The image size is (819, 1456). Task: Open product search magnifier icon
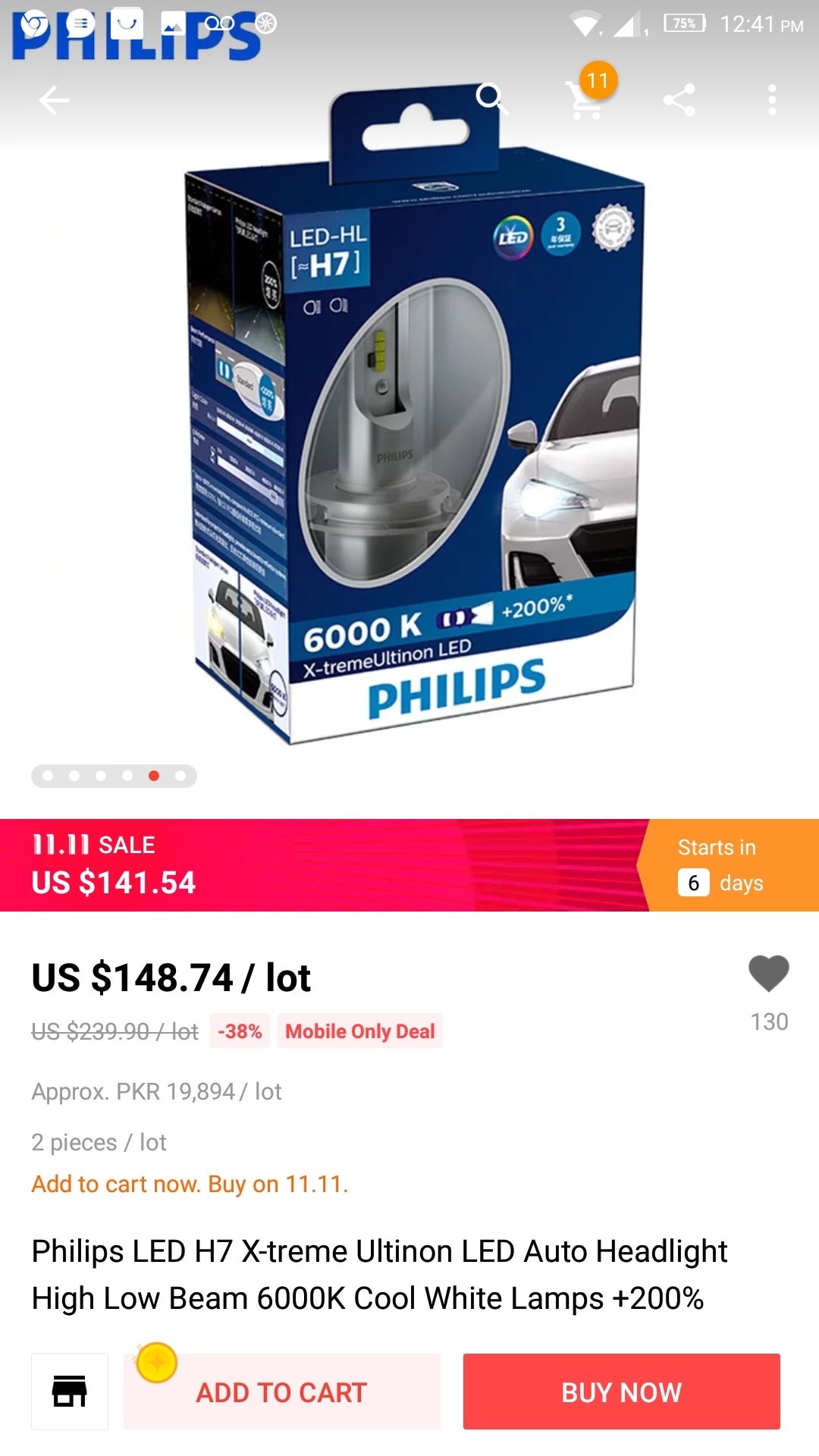[491, 99]
